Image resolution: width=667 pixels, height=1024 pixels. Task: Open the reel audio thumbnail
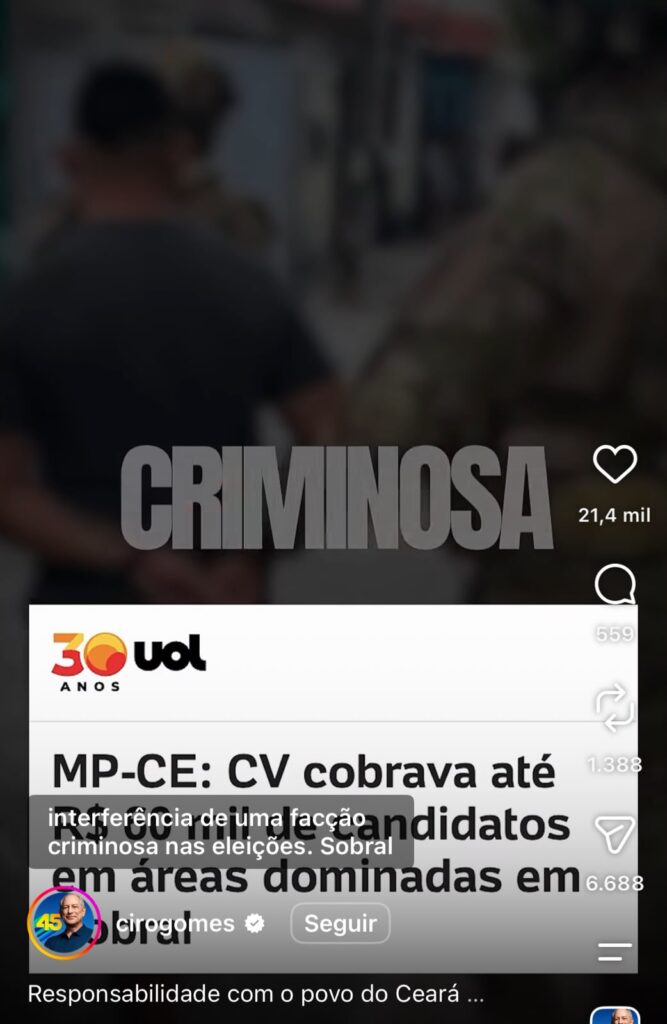point(615,1016)
